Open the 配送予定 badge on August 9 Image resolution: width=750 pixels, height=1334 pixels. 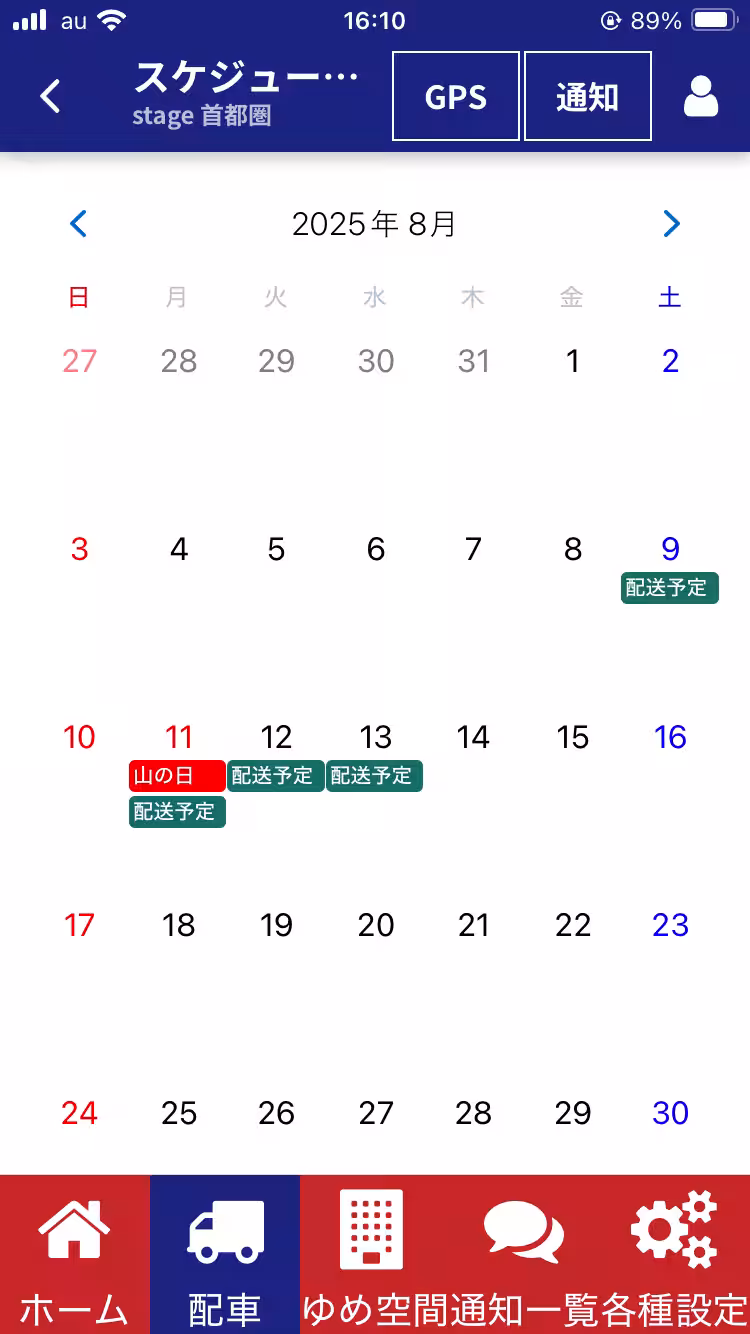(669, 588)
